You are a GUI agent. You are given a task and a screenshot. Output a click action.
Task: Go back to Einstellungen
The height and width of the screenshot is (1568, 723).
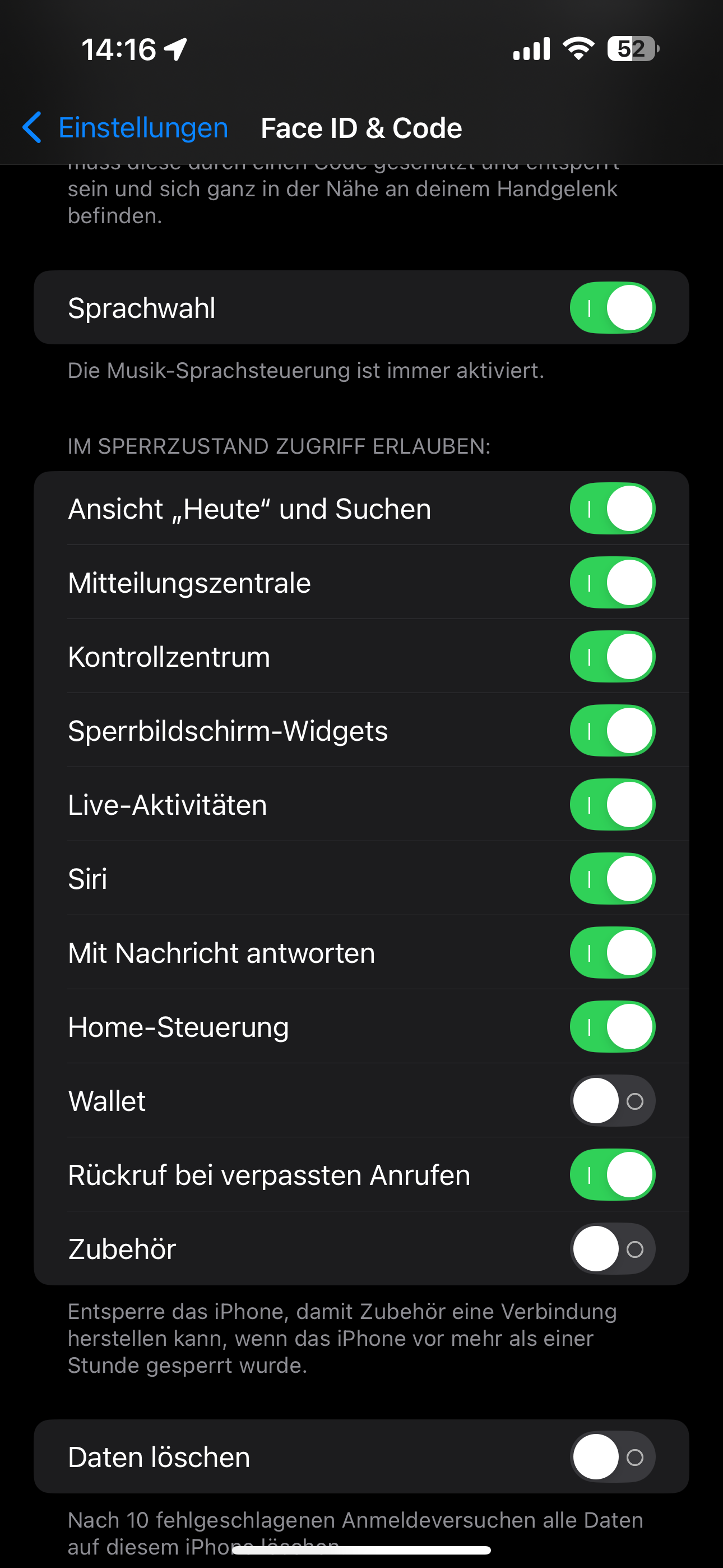pyautogui.click(x=126, y=128)
